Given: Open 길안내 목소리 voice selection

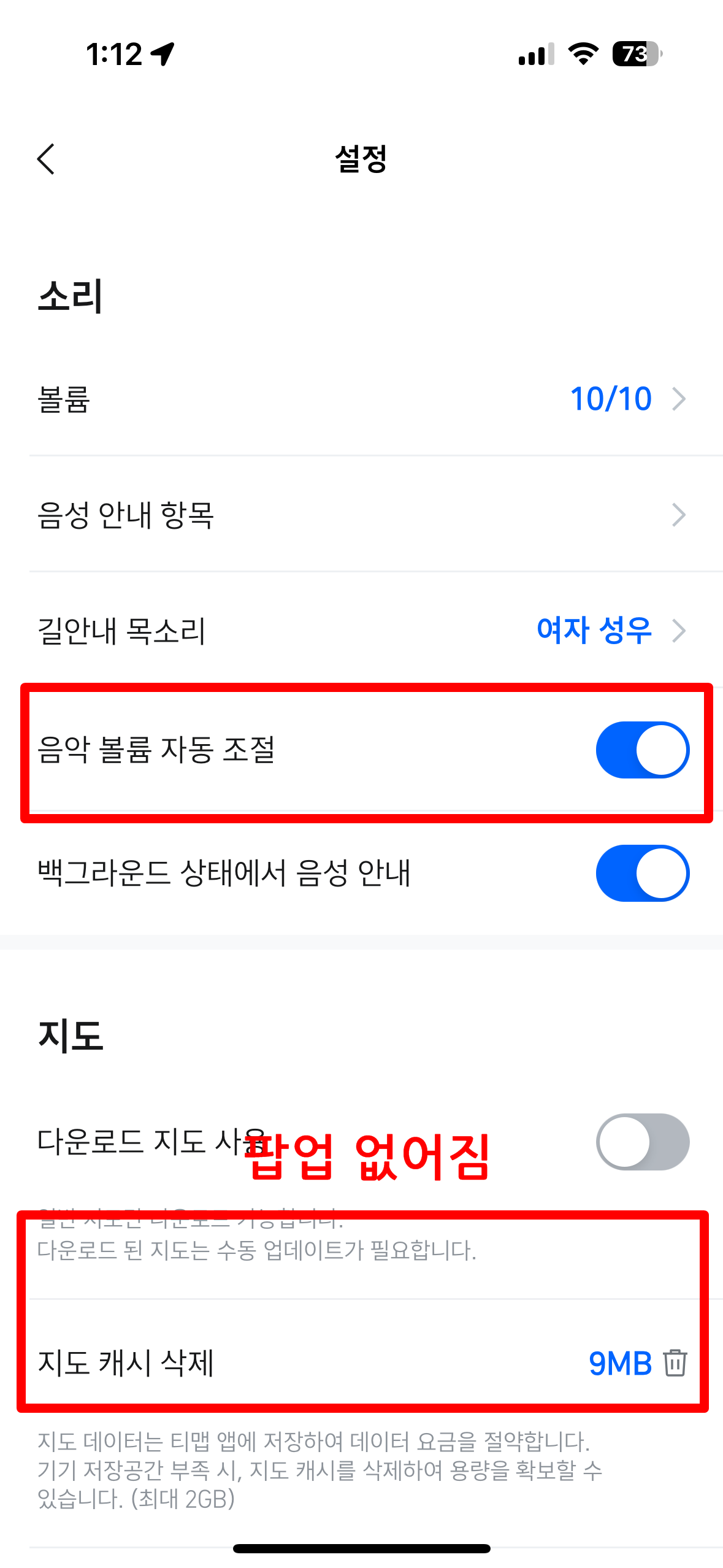Looking at the screenshot, I should tap(362, 631).
